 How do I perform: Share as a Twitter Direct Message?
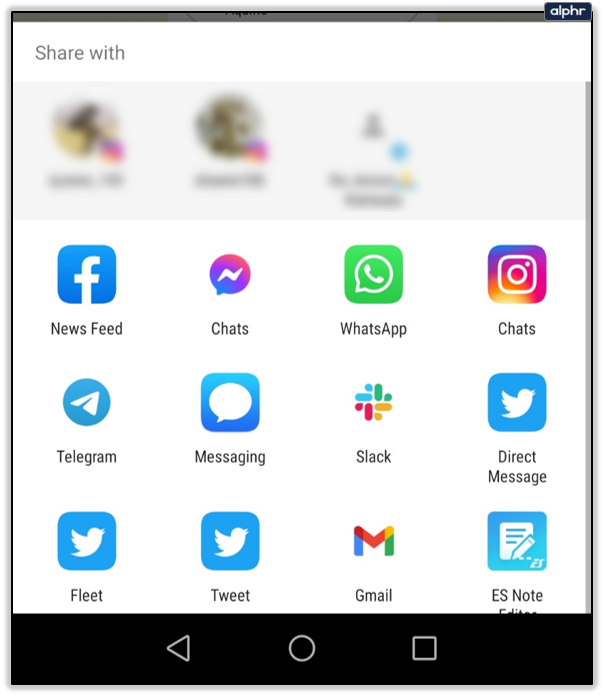click(x=517, y=403)
